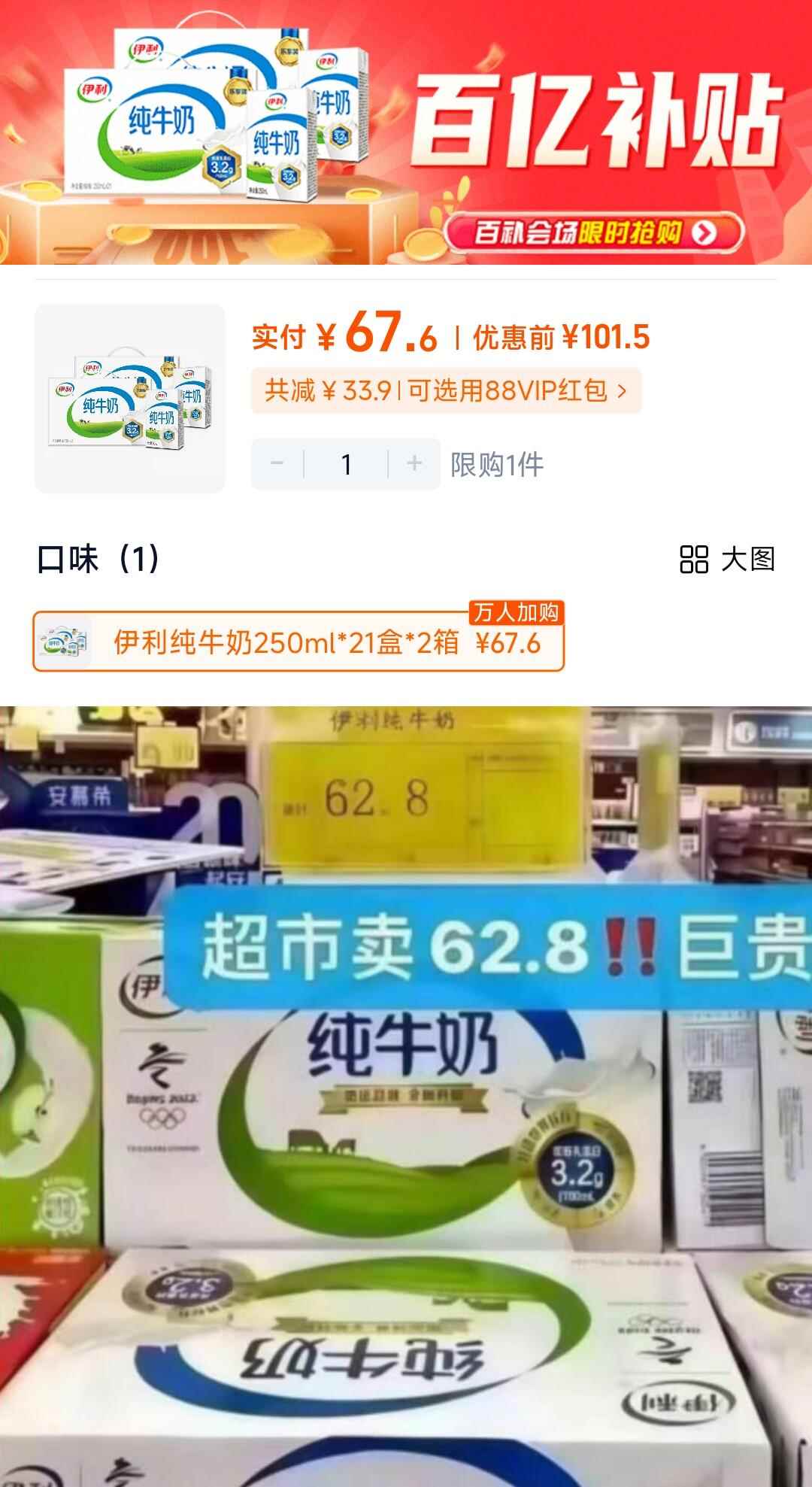Click the quantity input showing 1
The width and height of the screenshot is (812, 1487).
344,466
